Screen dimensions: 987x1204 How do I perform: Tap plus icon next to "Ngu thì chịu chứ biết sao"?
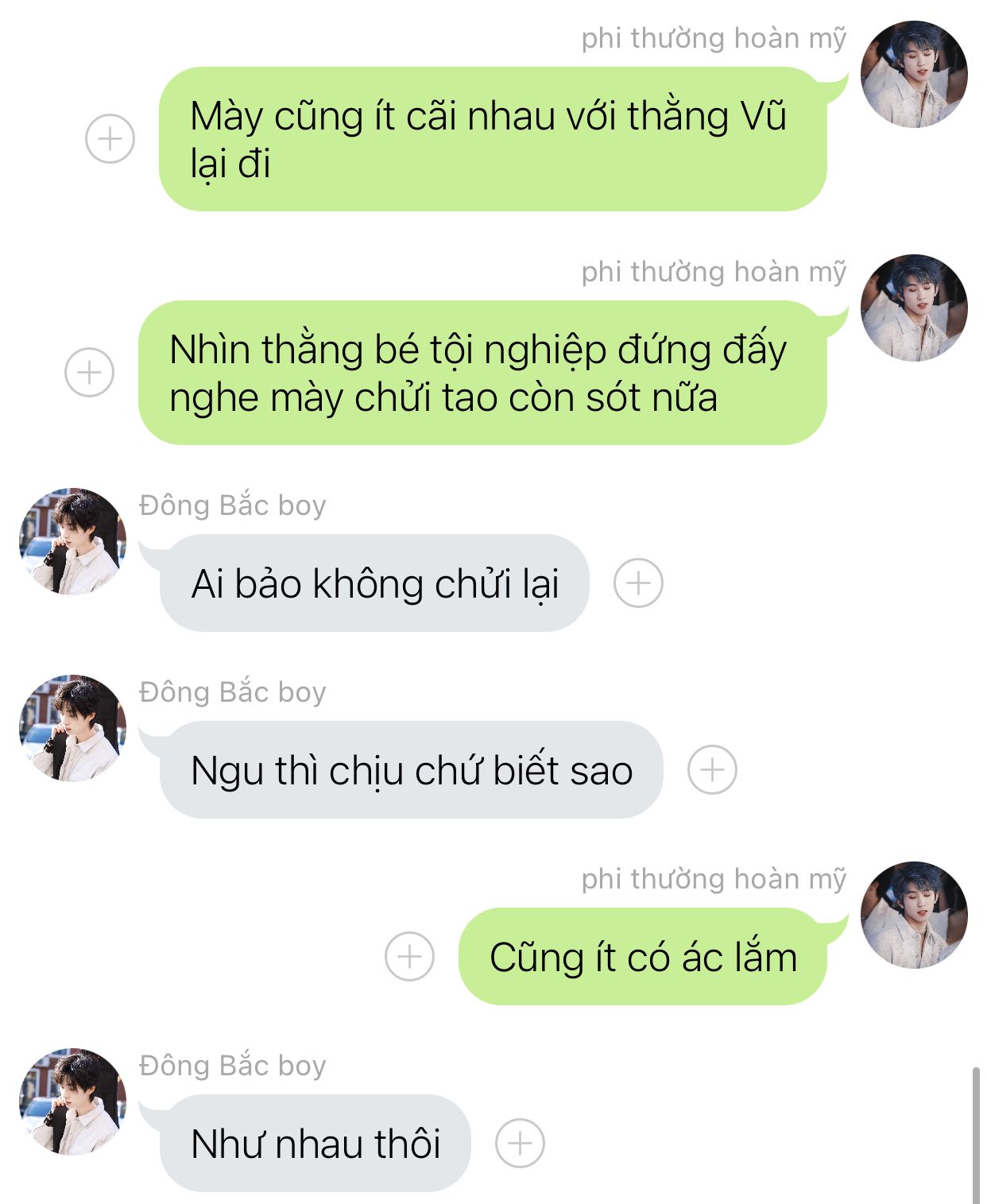(x=712, y=770)
